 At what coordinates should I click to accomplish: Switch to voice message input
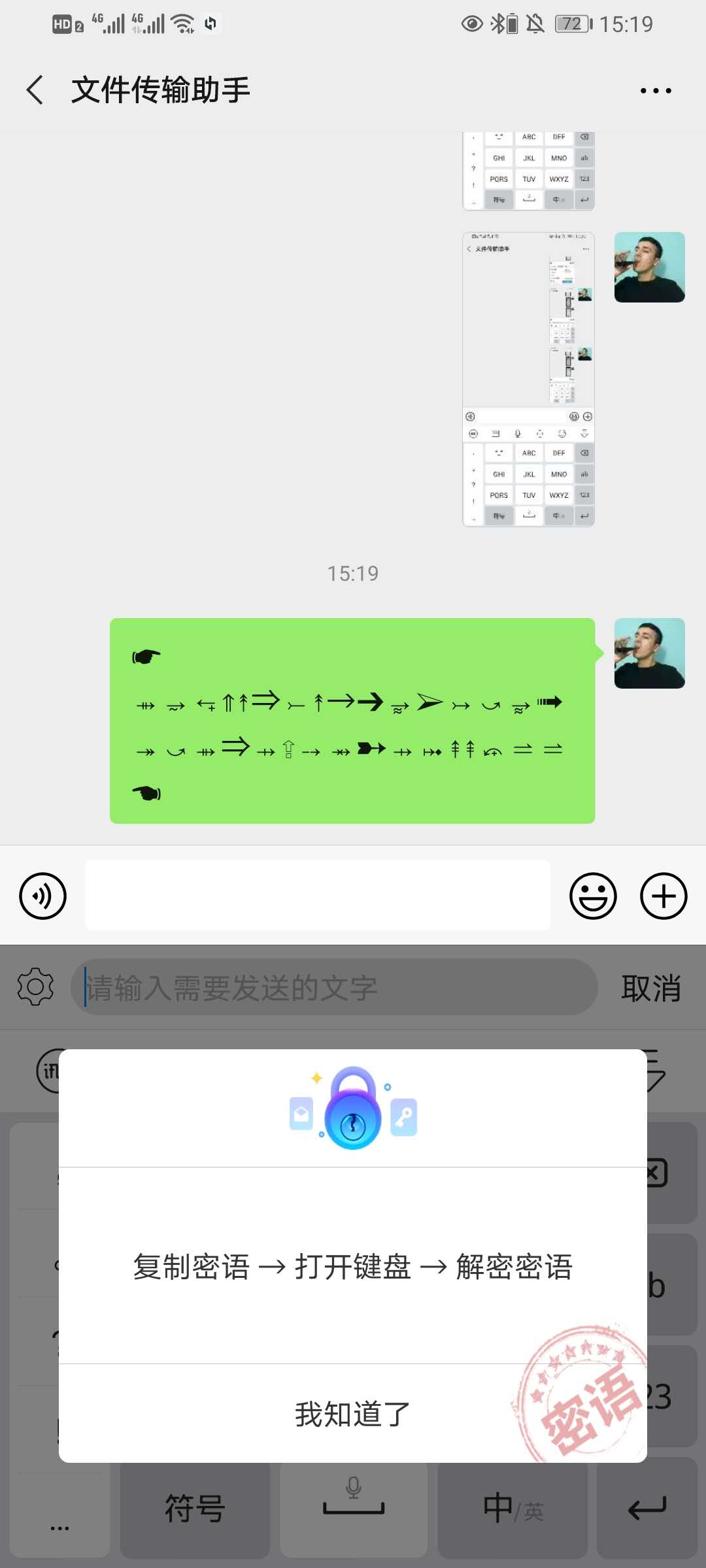coord(43,896)
